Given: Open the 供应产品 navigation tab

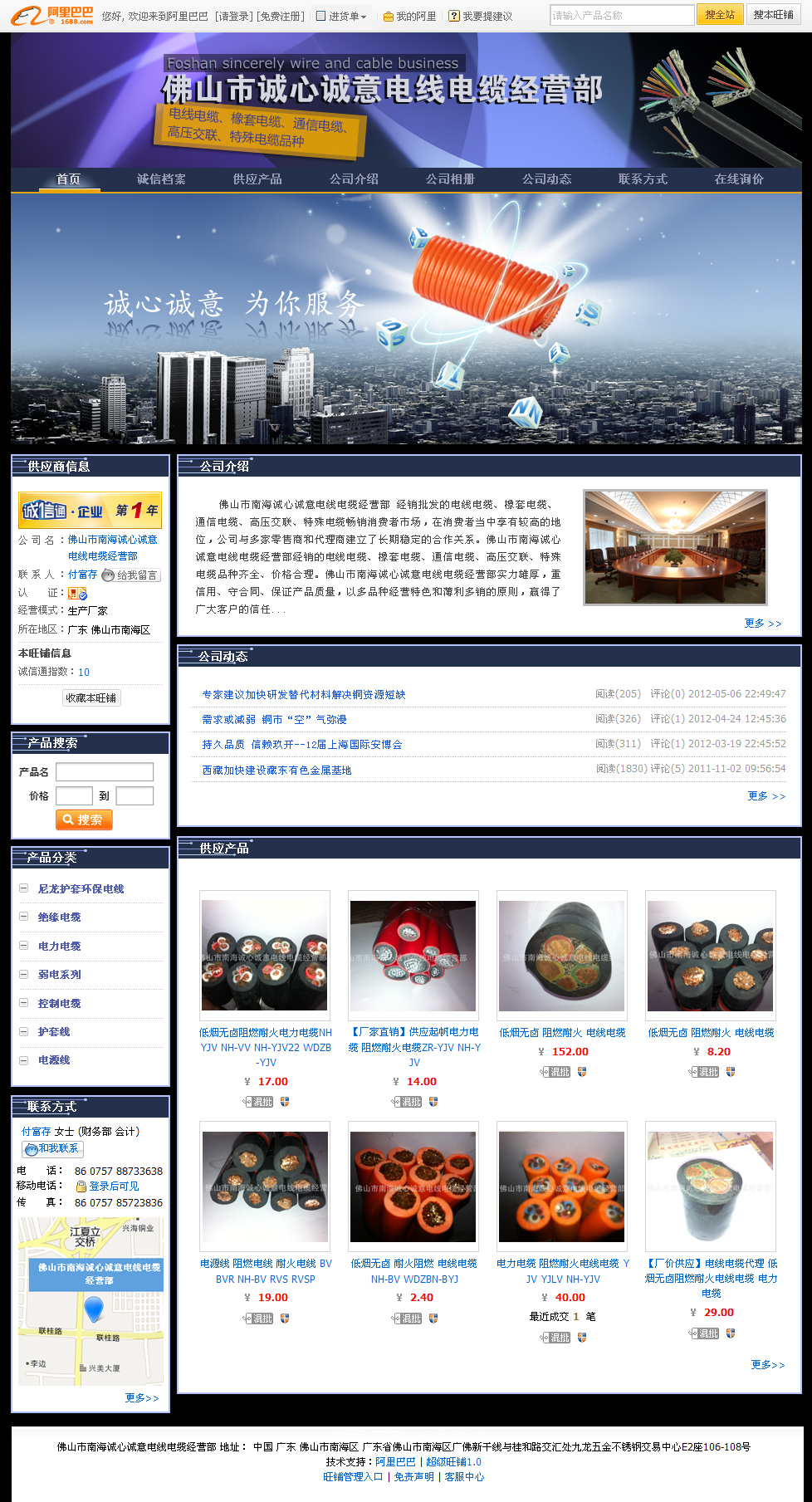Looking at the screenshot, I should [257, 179].
